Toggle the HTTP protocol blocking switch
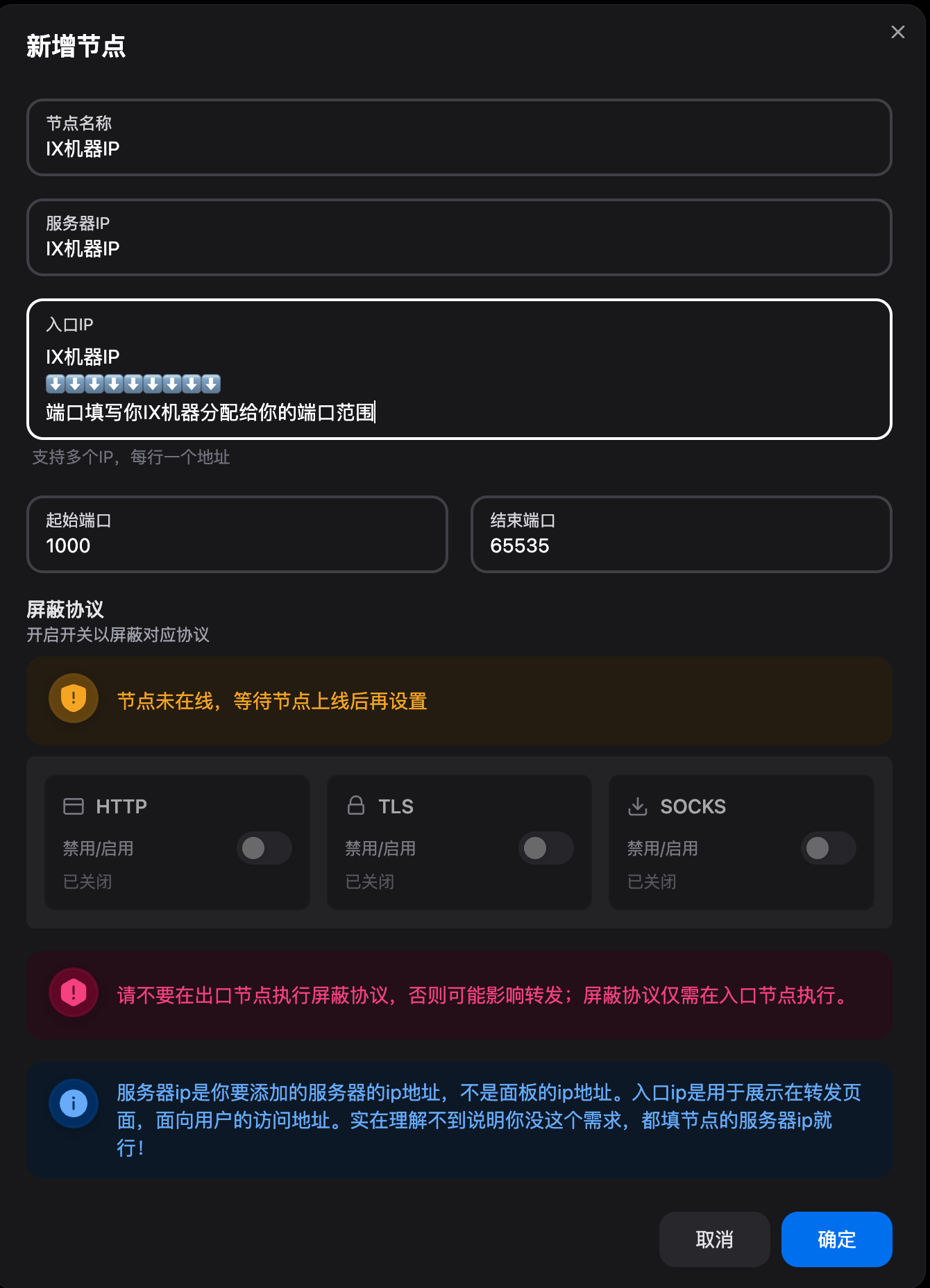This screenshot has height=1288, width=930. click(264, 848)
